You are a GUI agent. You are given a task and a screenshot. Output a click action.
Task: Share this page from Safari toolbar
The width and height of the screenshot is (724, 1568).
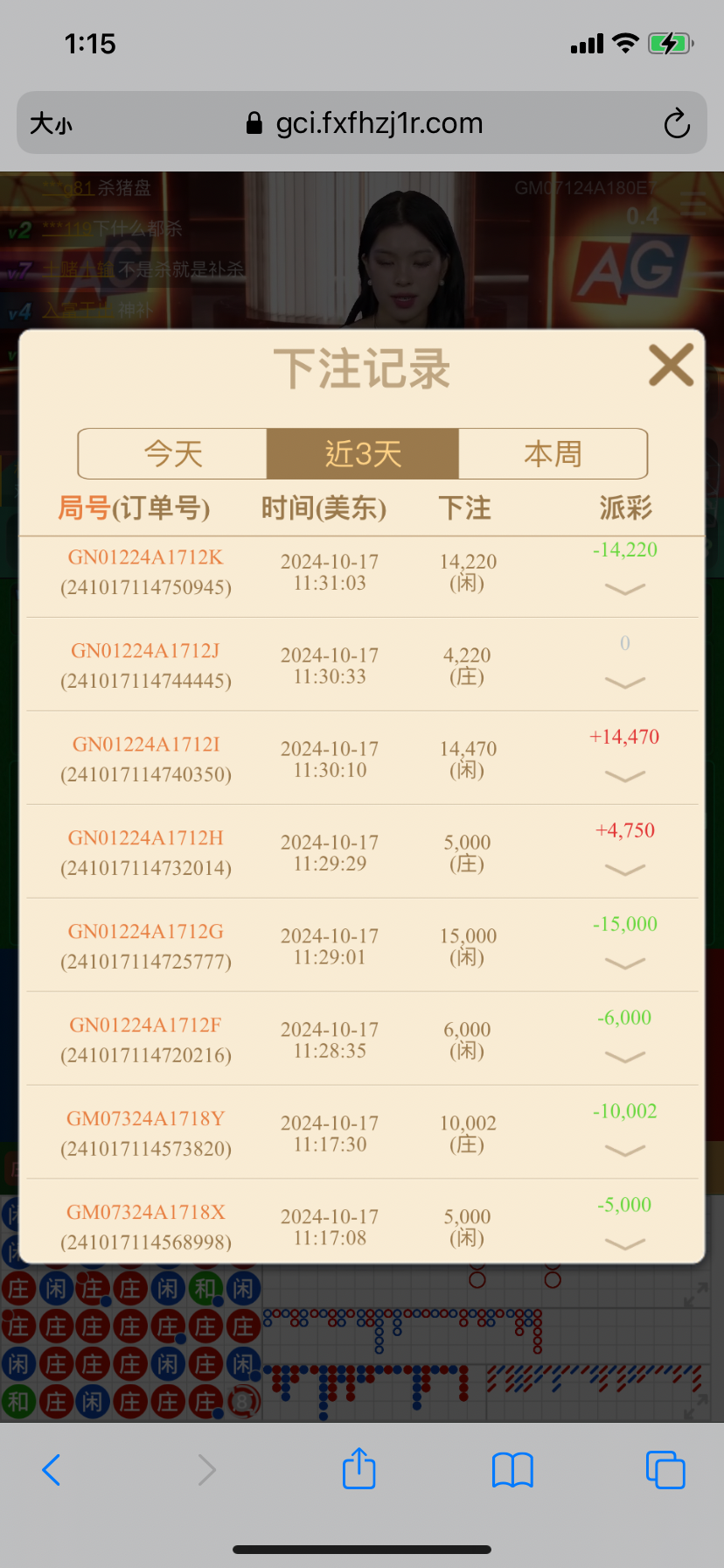(359, 1467)
